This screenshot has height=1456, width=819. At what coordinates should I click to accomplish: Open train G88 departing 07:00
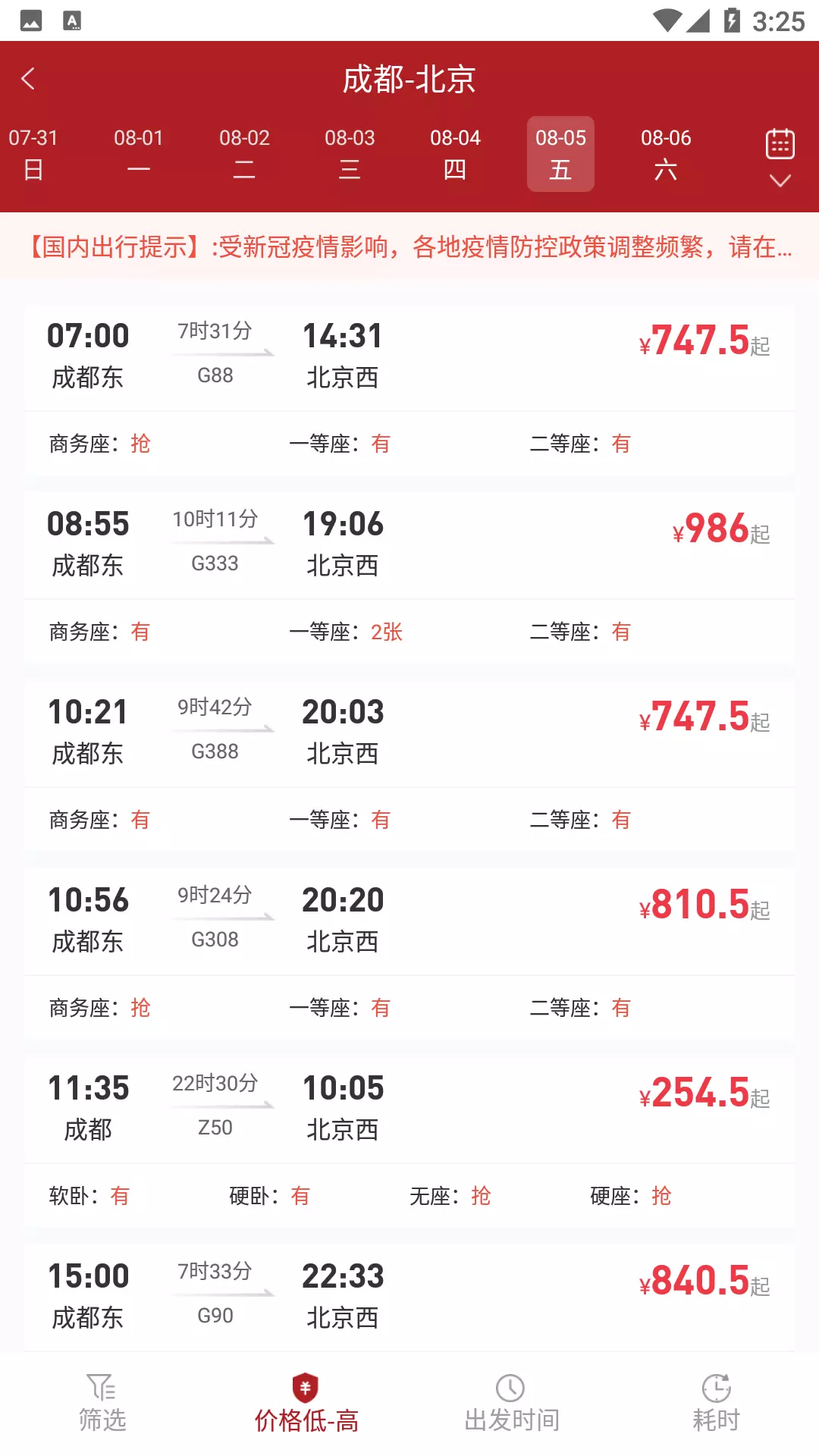(x=409, y=390)
